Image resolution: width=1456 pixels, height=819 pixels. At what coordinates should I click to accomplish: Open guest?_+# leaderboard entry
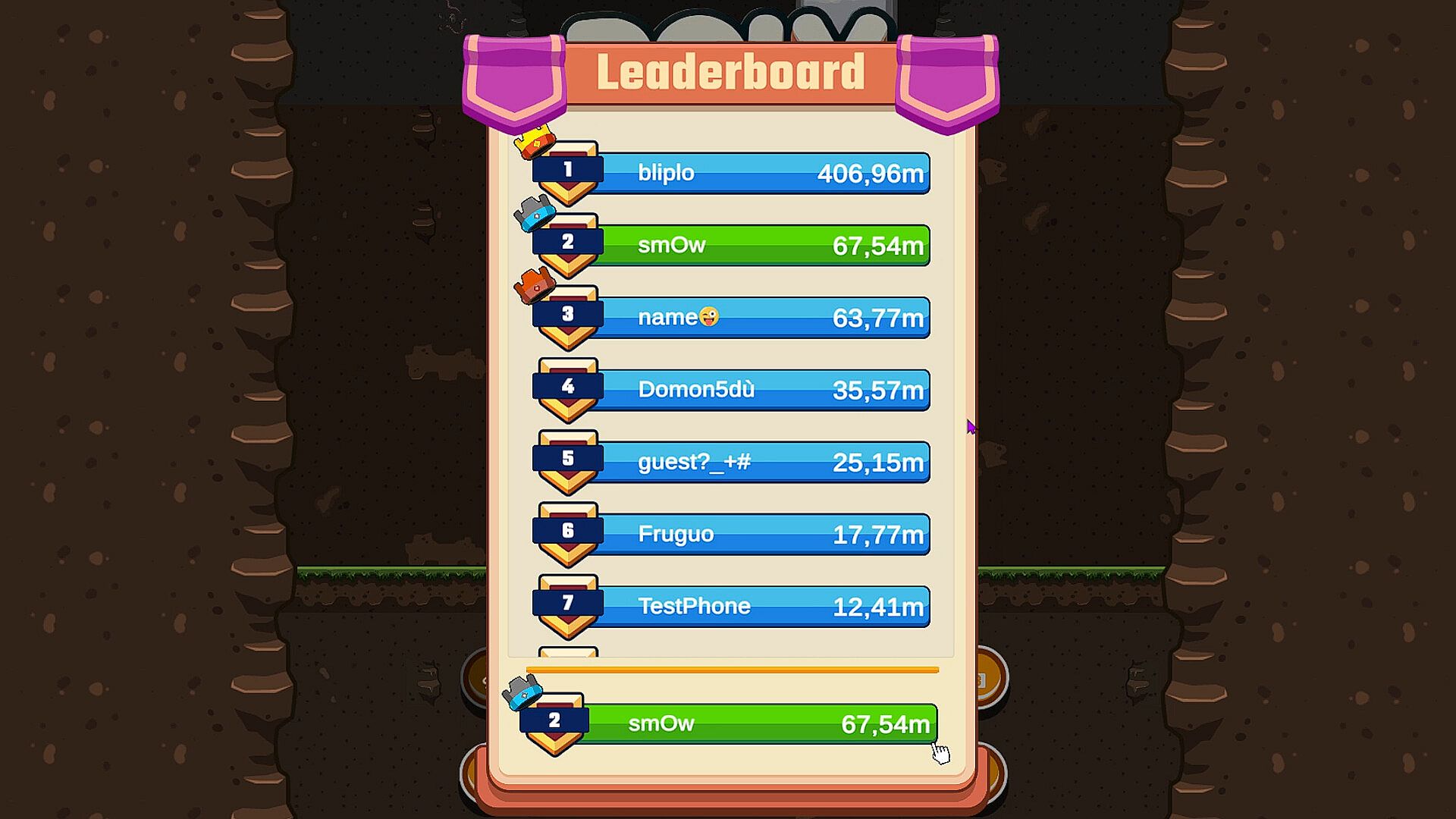coord(758,462)
